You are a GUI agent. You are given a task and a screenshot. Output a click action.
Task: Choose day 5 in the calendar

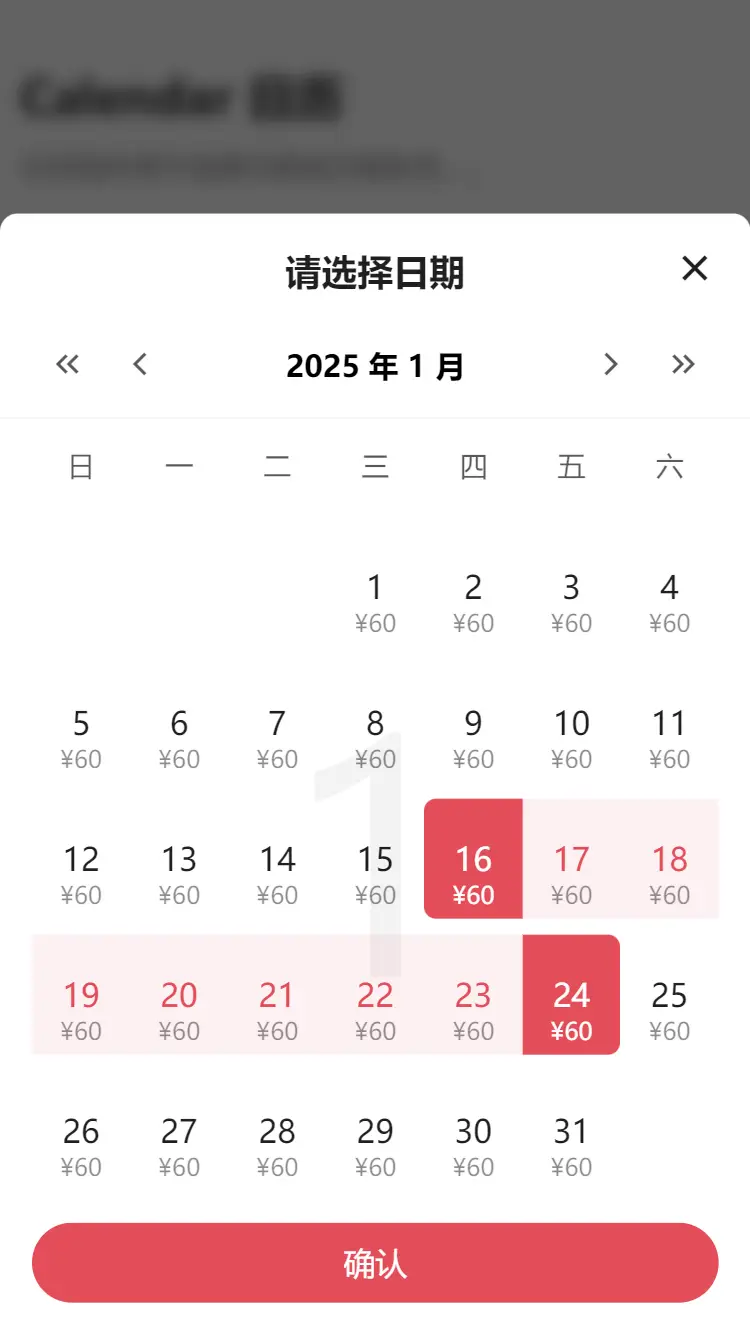point(81,737)
